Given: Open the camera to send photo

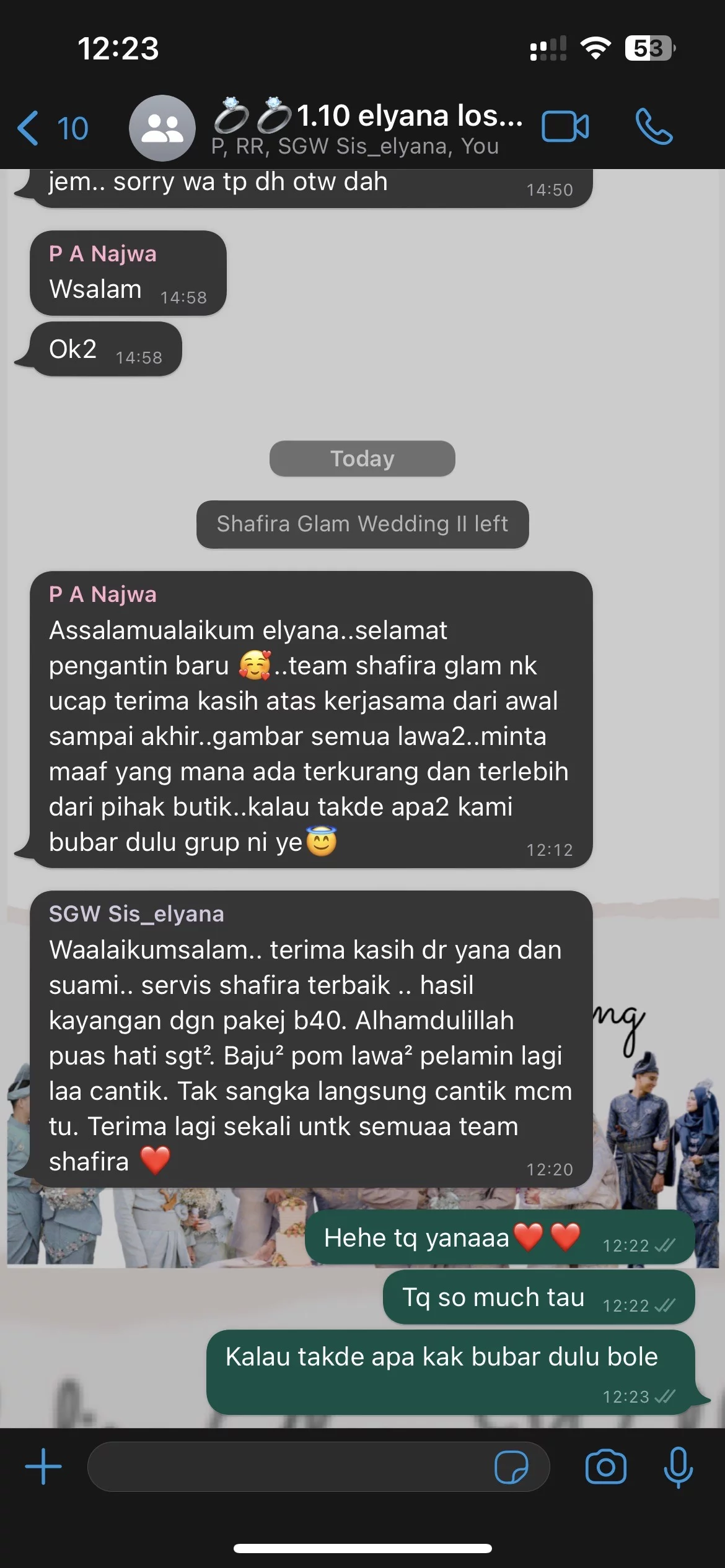Looking at the screenshot, I should (605, 1466).
